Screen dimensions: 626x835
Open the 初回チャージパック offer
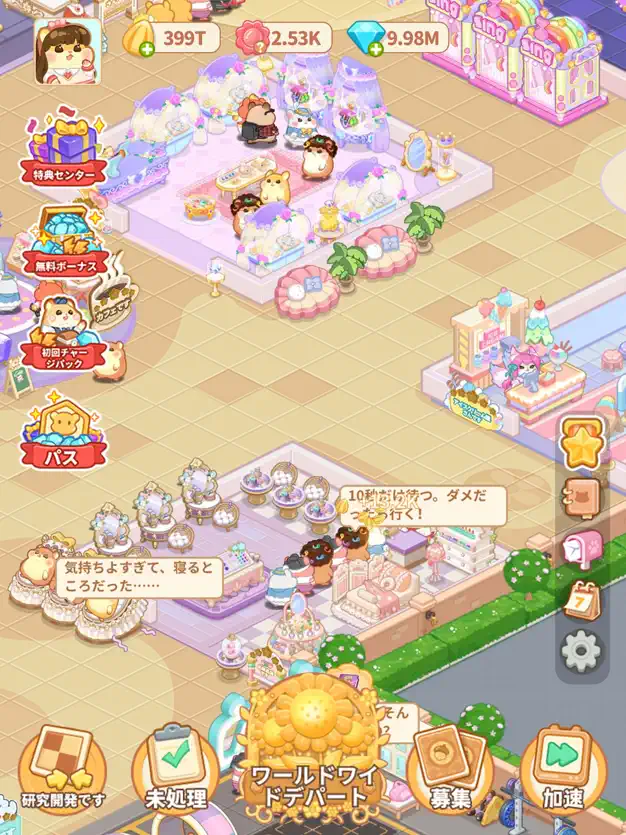click(x=66, y=332)
